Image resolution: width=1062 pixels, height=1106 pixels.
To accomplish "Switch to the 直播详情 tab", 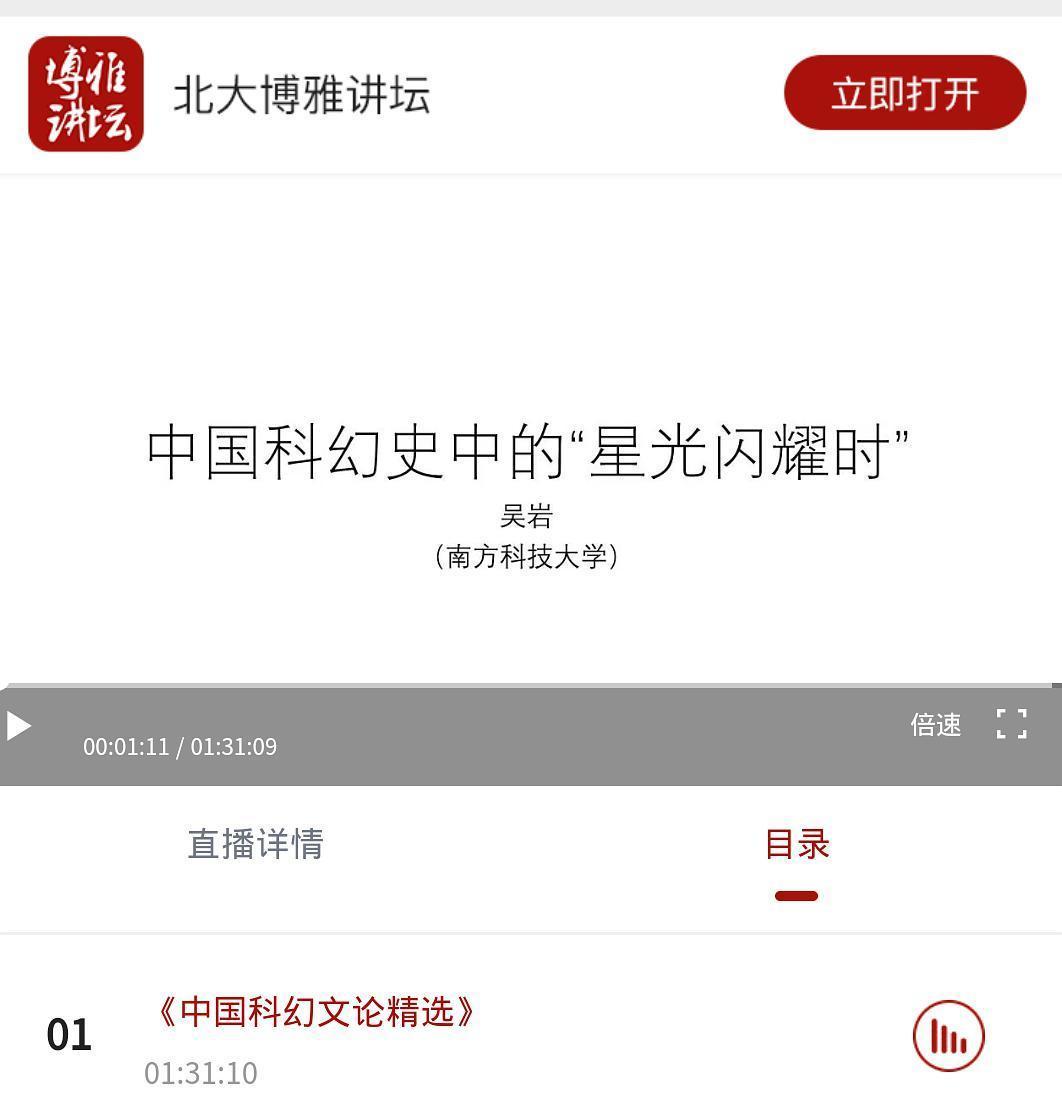I will (x=256, y=844).
